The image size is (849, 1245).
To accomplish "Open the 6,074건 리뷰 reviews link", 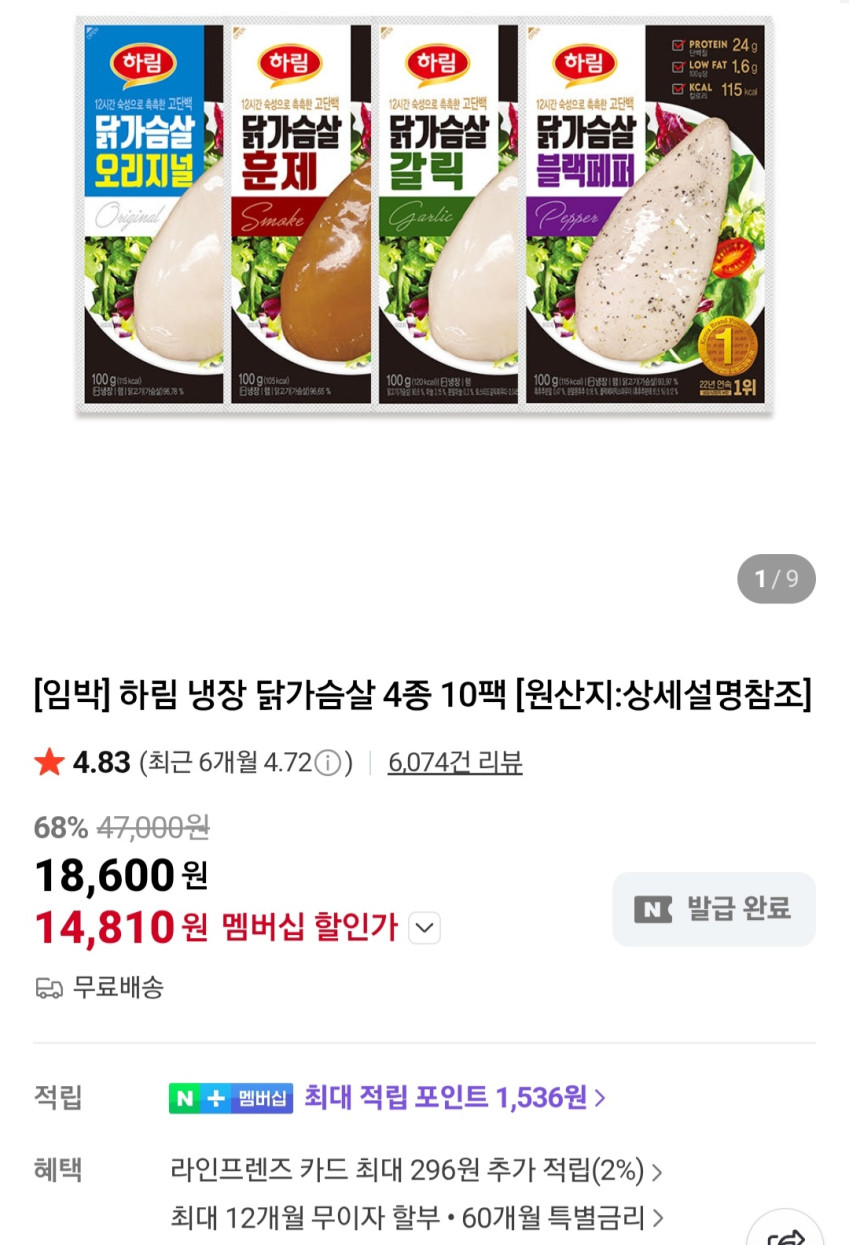I will pyautogui.click(x=455, y=763).
